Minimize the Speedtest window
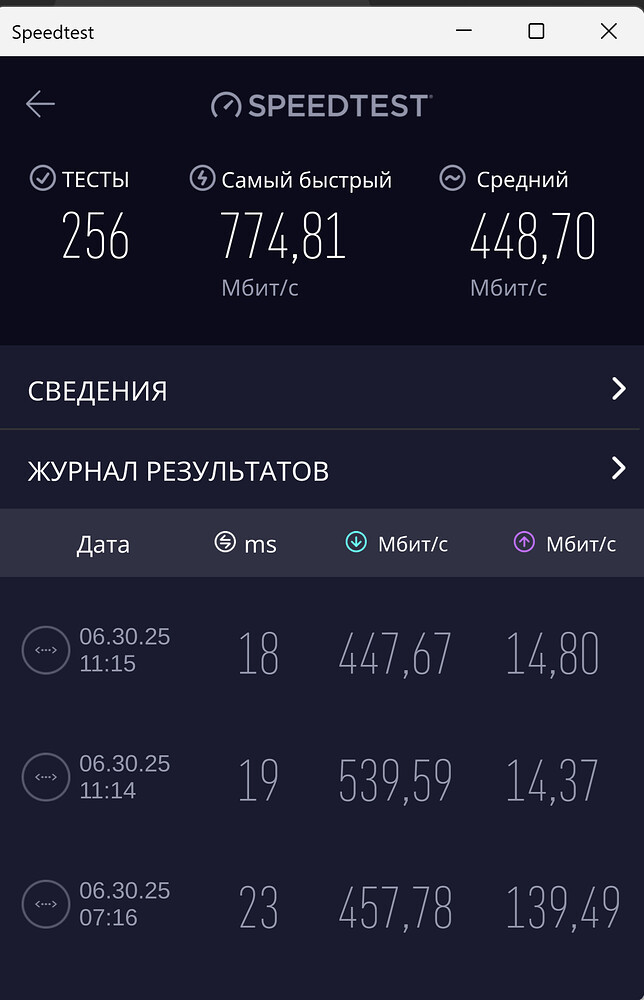Viewport: 644px width, 1000px height. [464, 32]
